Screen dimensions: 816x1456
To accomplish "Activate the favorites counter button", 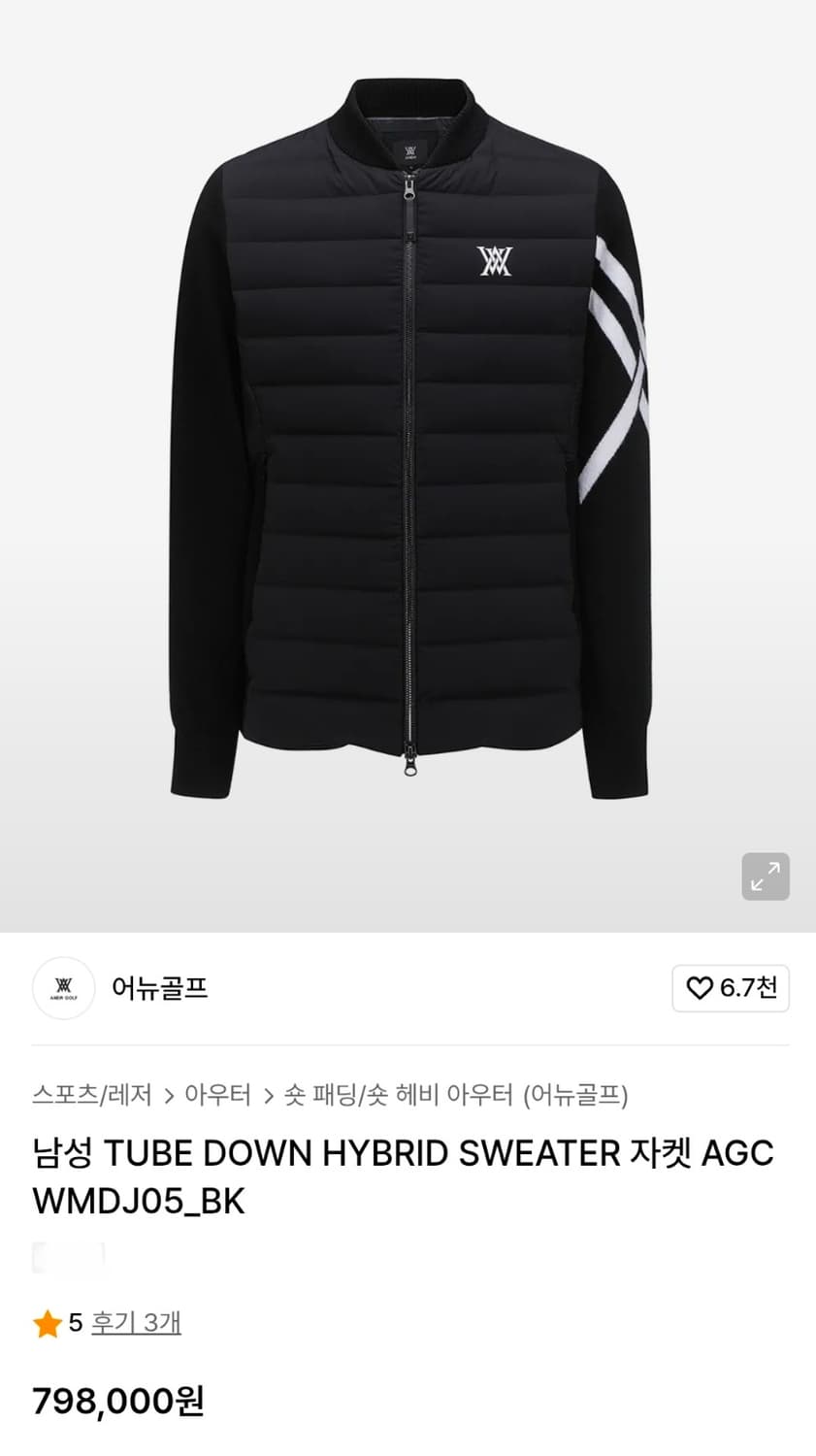I will (x=731, y=988).
